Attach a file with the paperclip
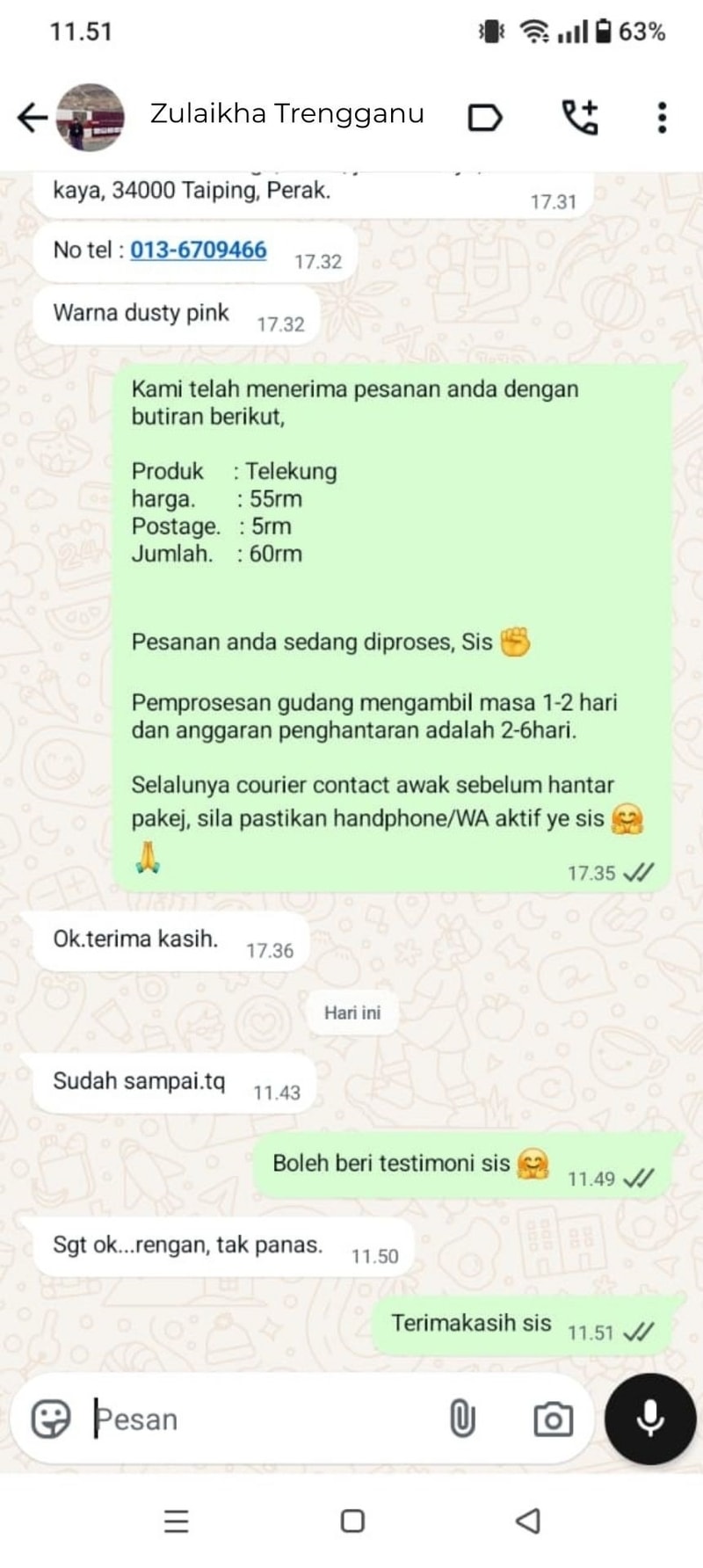703x1568 pixels. [x=462, y=1419]
